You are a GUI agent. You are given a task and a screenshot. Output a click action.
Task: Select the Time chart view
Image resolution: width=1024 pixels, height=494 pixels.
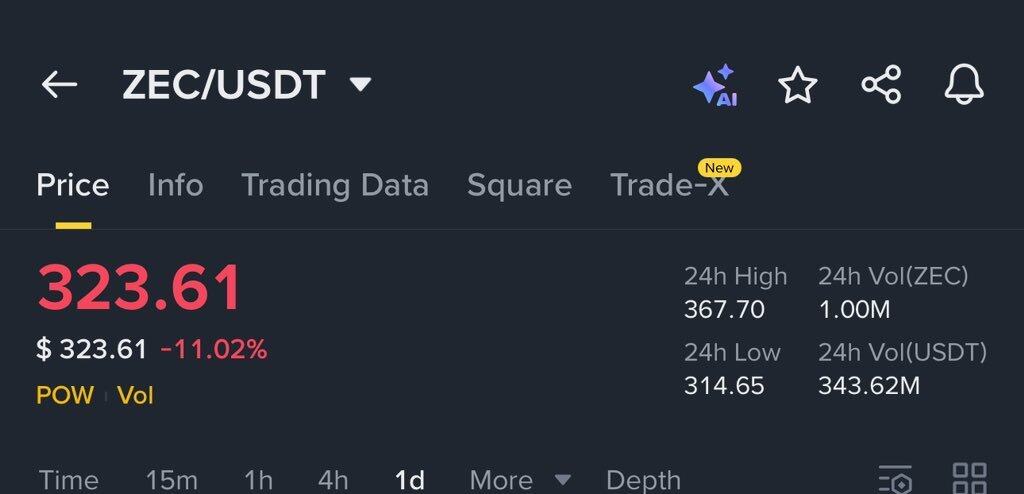coord(68,480)
